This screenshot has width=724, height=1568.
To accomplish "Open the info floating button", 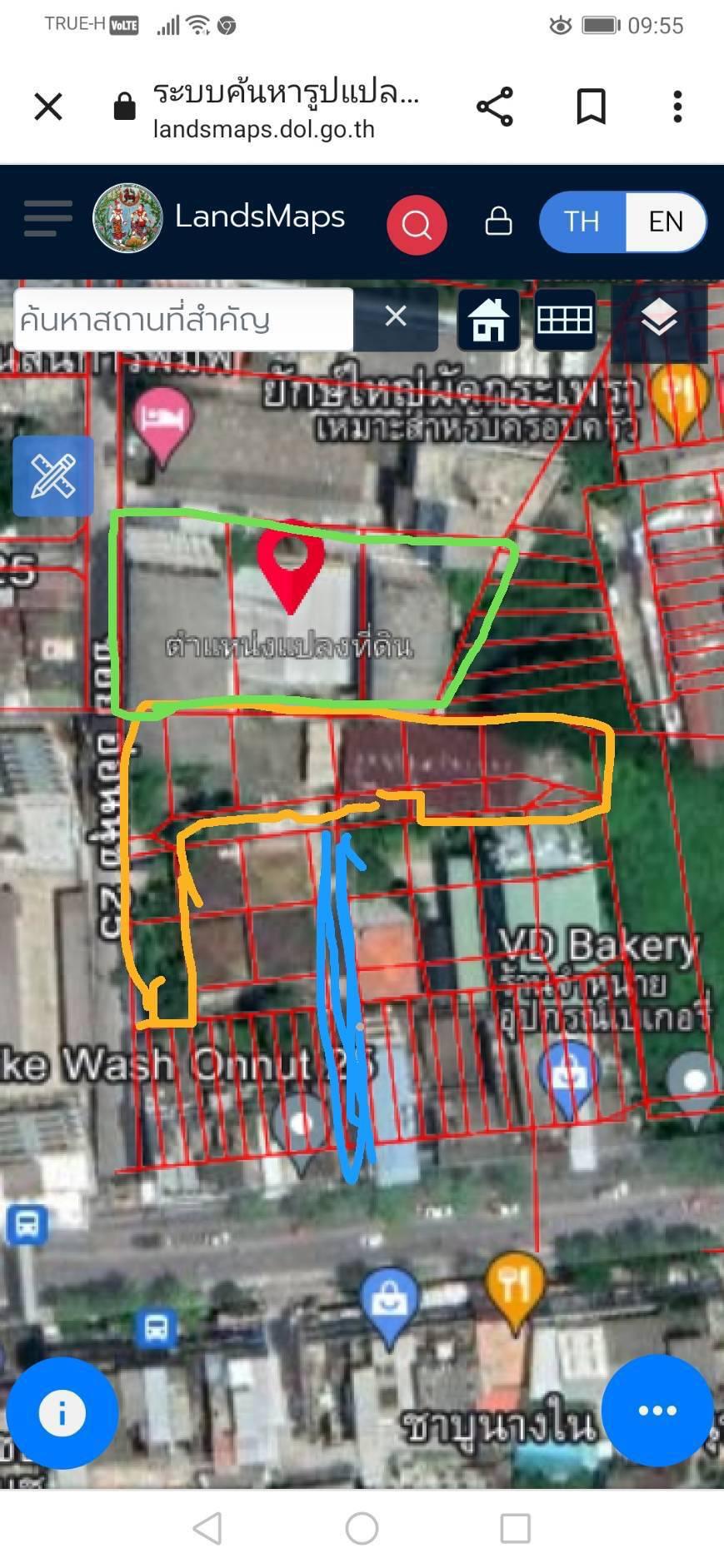I will 62,1412.
